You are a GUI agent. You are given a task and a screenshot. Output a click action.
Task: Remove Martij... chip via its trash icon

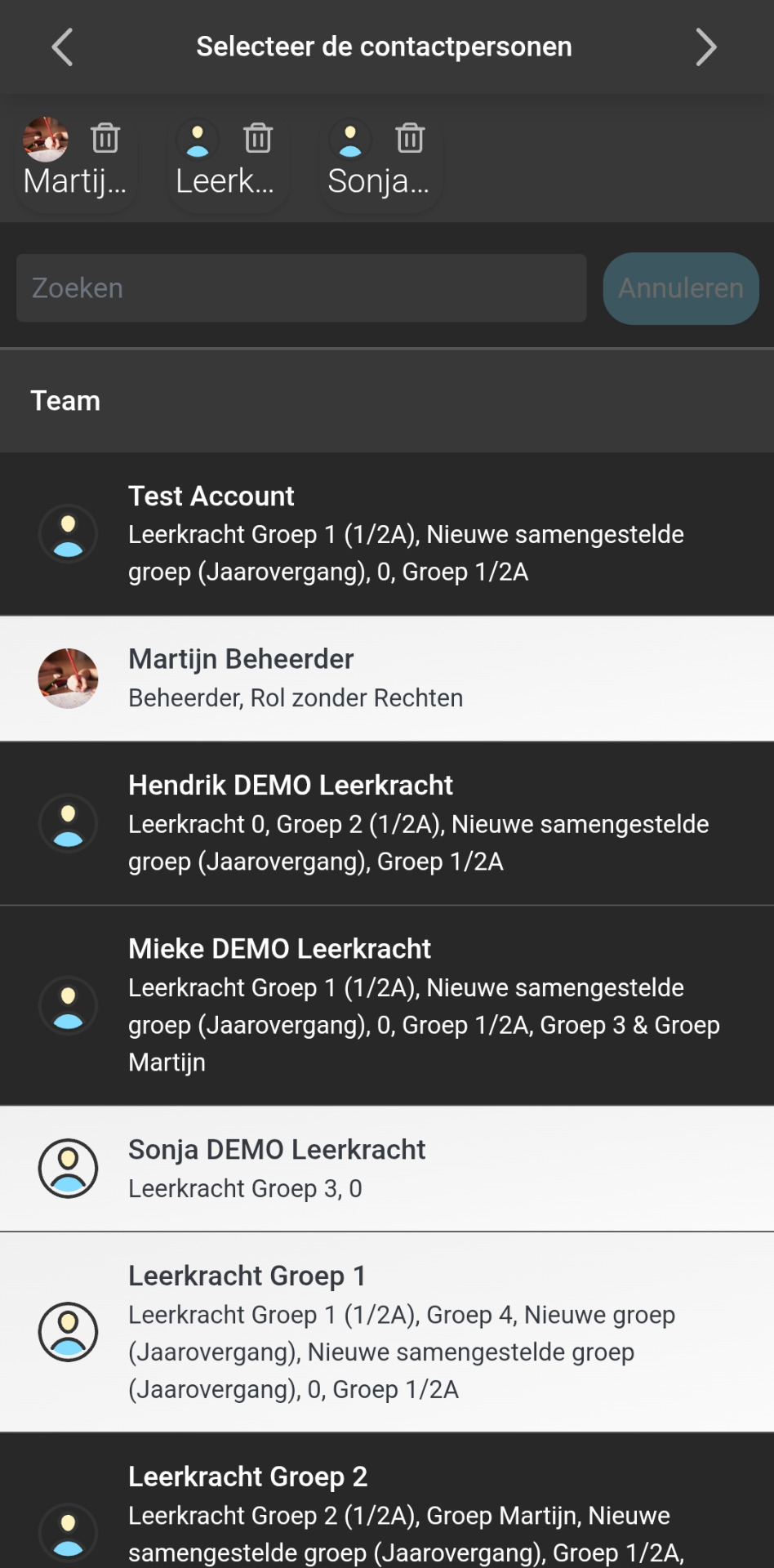(105, 138)
